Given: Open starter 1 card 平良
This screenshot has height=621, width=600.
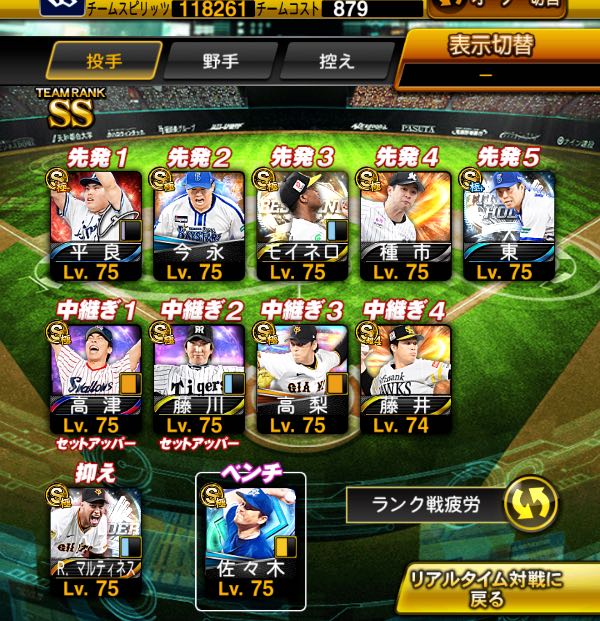Looking at the screenshot, I should click(x=96, y=226).
